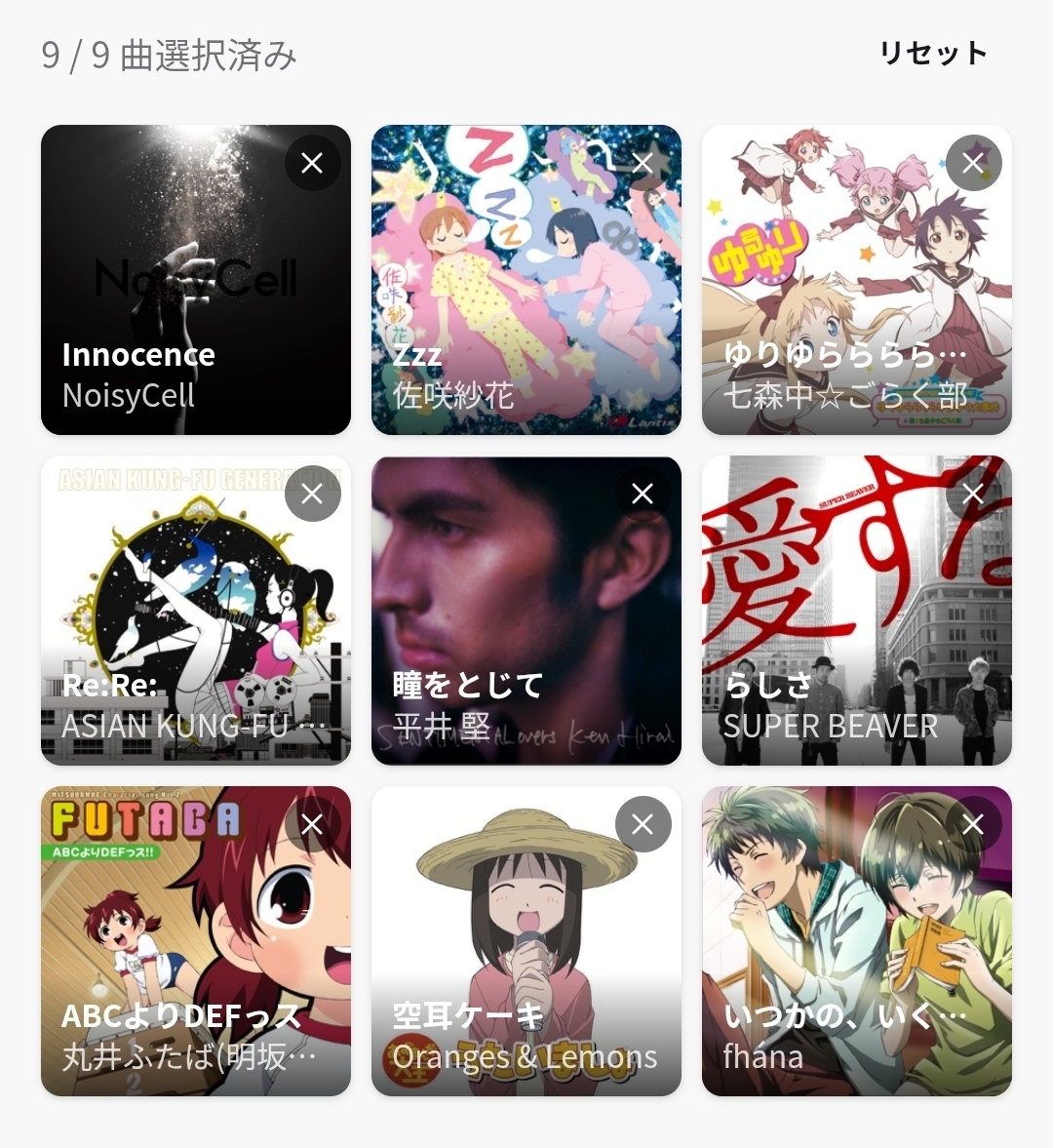Remove Zzz by 佐咲紗花 from selection

[643, 163]
